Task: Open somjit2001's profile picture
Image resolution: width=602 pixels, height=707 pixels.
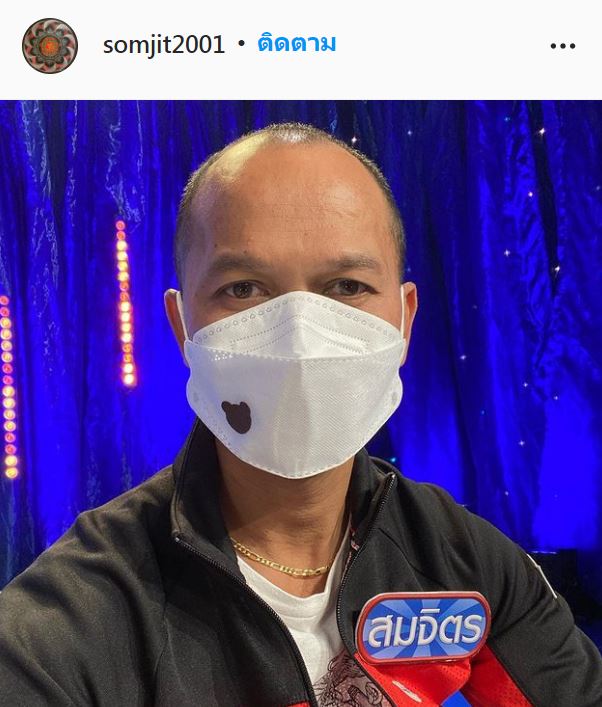Action: coord(50,46)
